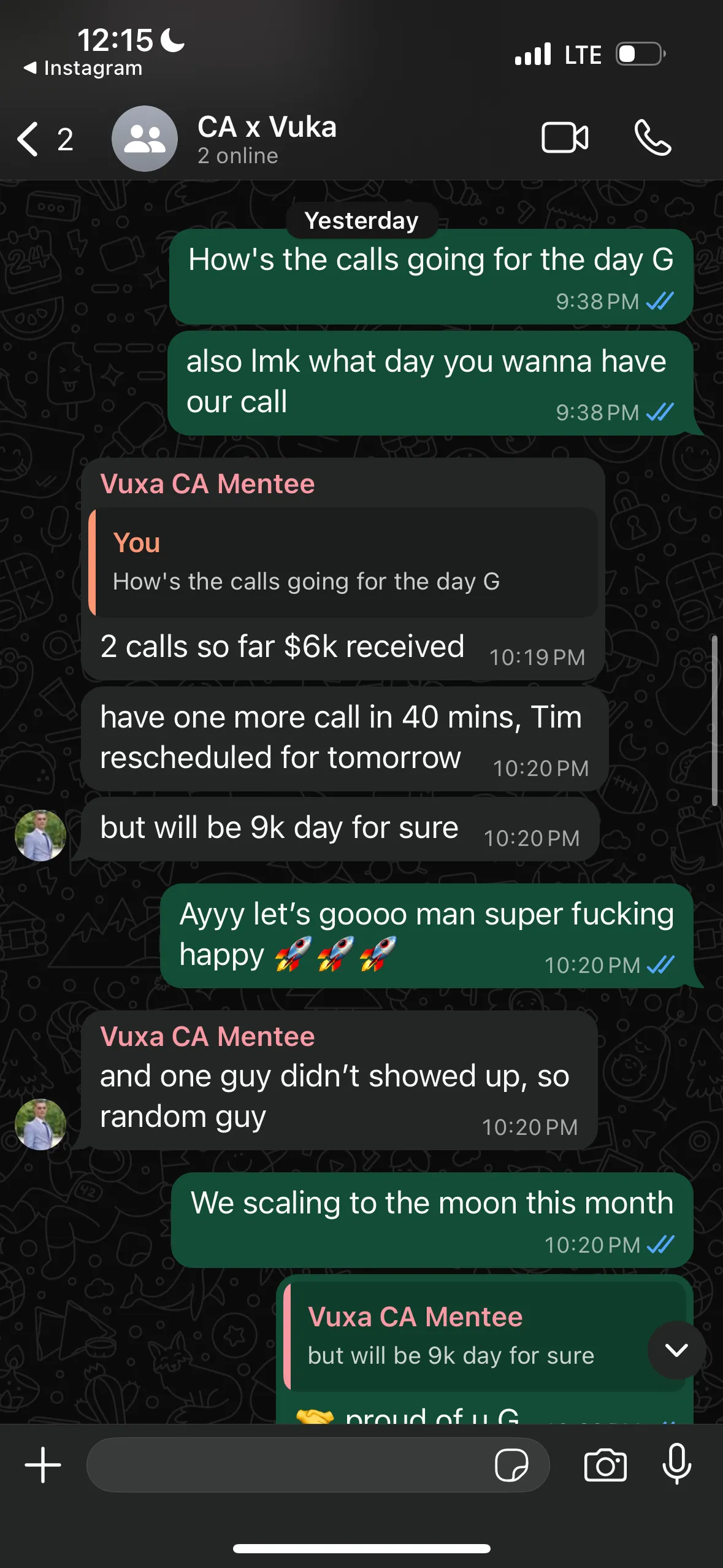
Task: Record a voice message with the microphone
Action: tap(677, 1465)
